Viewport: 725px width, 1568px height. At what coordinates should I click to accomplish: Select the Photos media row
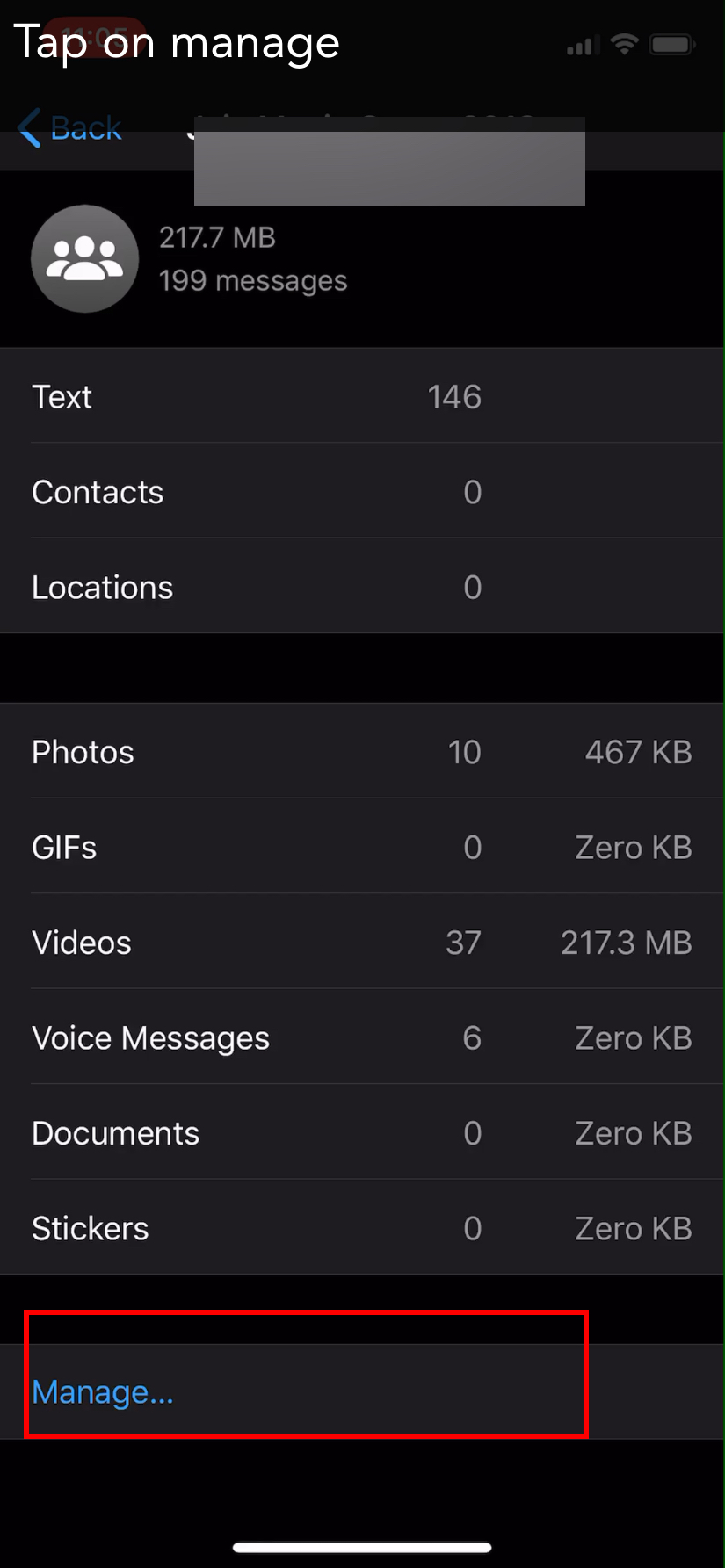pos(362,752)
